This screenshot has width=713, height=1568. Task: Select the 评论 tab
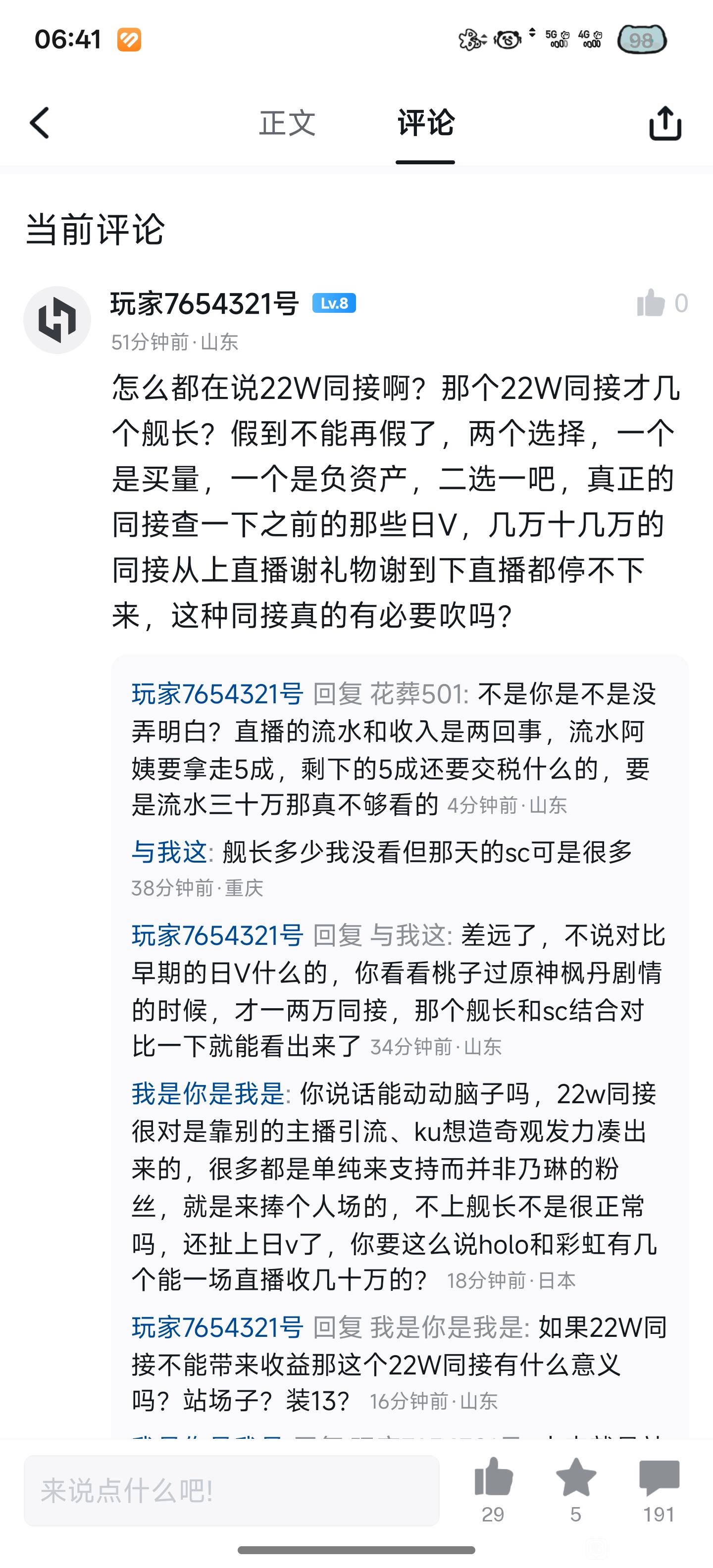coord(425,123)
